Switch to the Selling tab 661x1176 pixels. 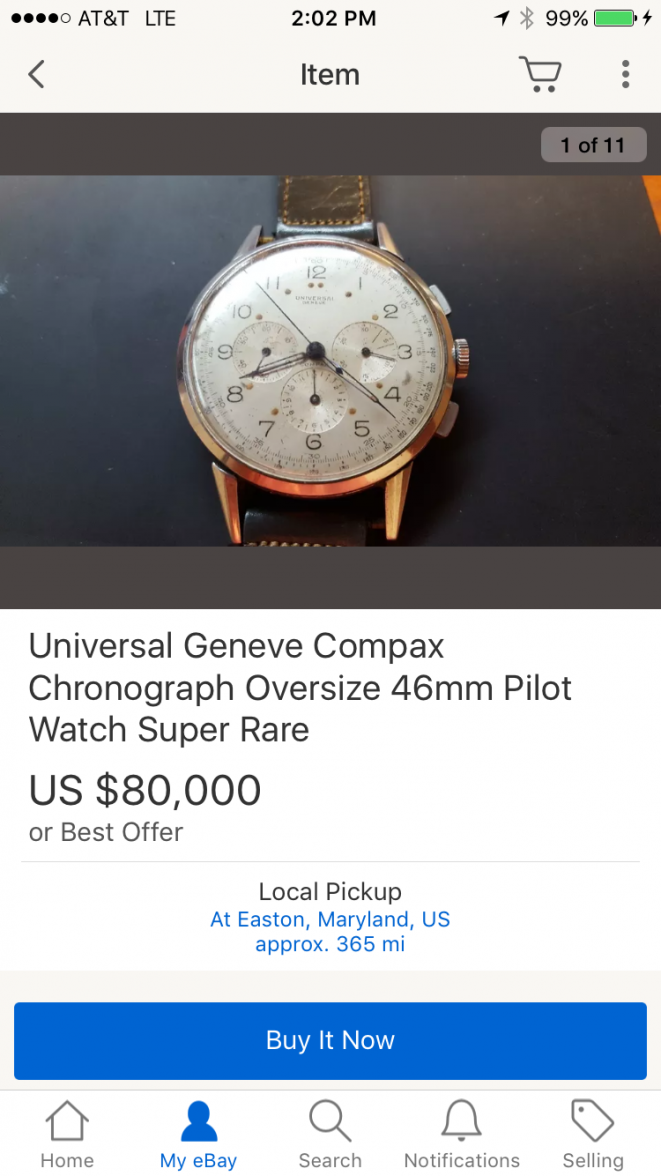[592, 1135]
